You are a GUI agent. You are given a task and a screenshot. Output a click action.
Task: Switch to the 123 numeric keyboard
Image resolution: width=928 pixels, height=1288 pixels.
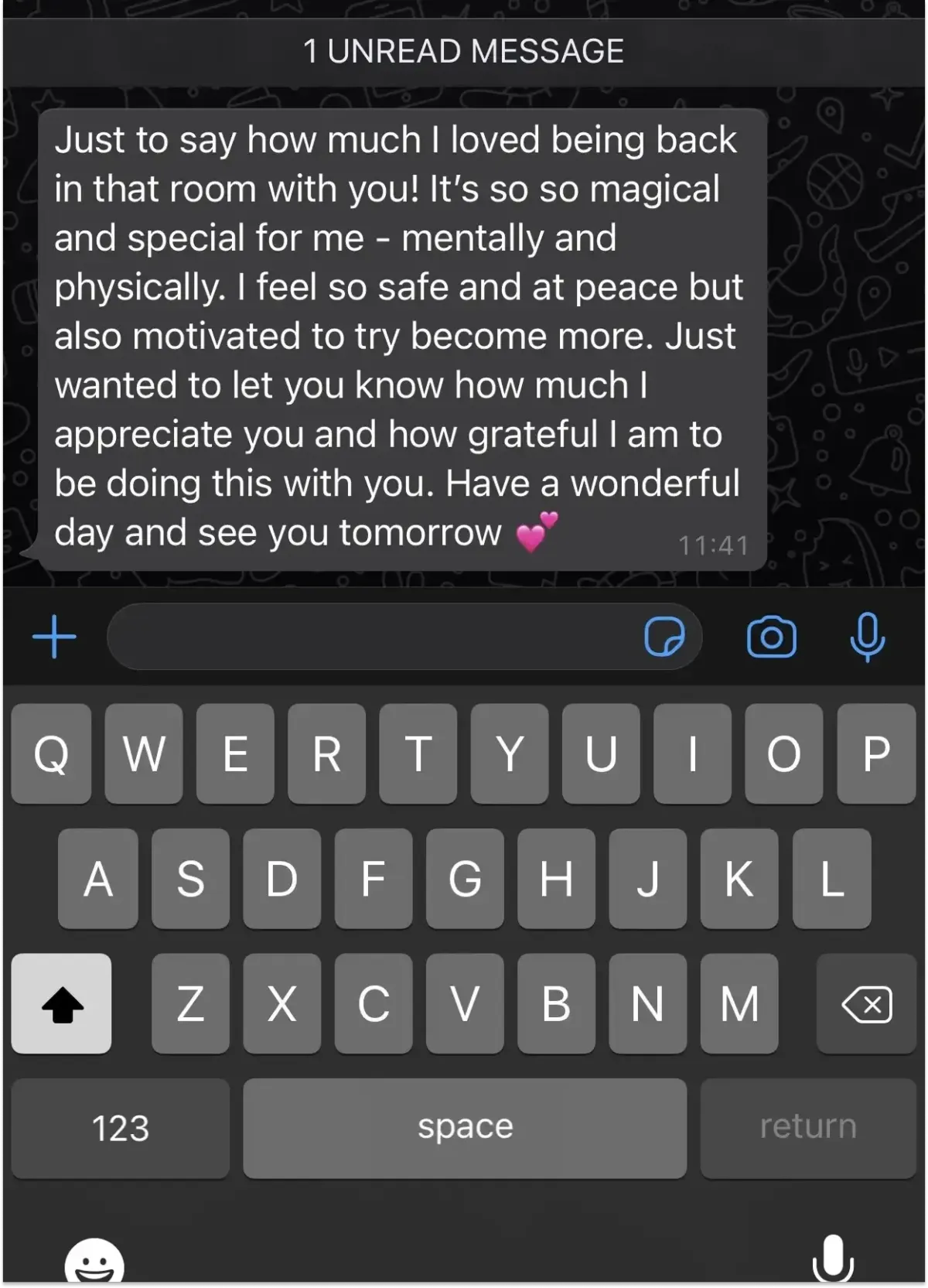120,1128
